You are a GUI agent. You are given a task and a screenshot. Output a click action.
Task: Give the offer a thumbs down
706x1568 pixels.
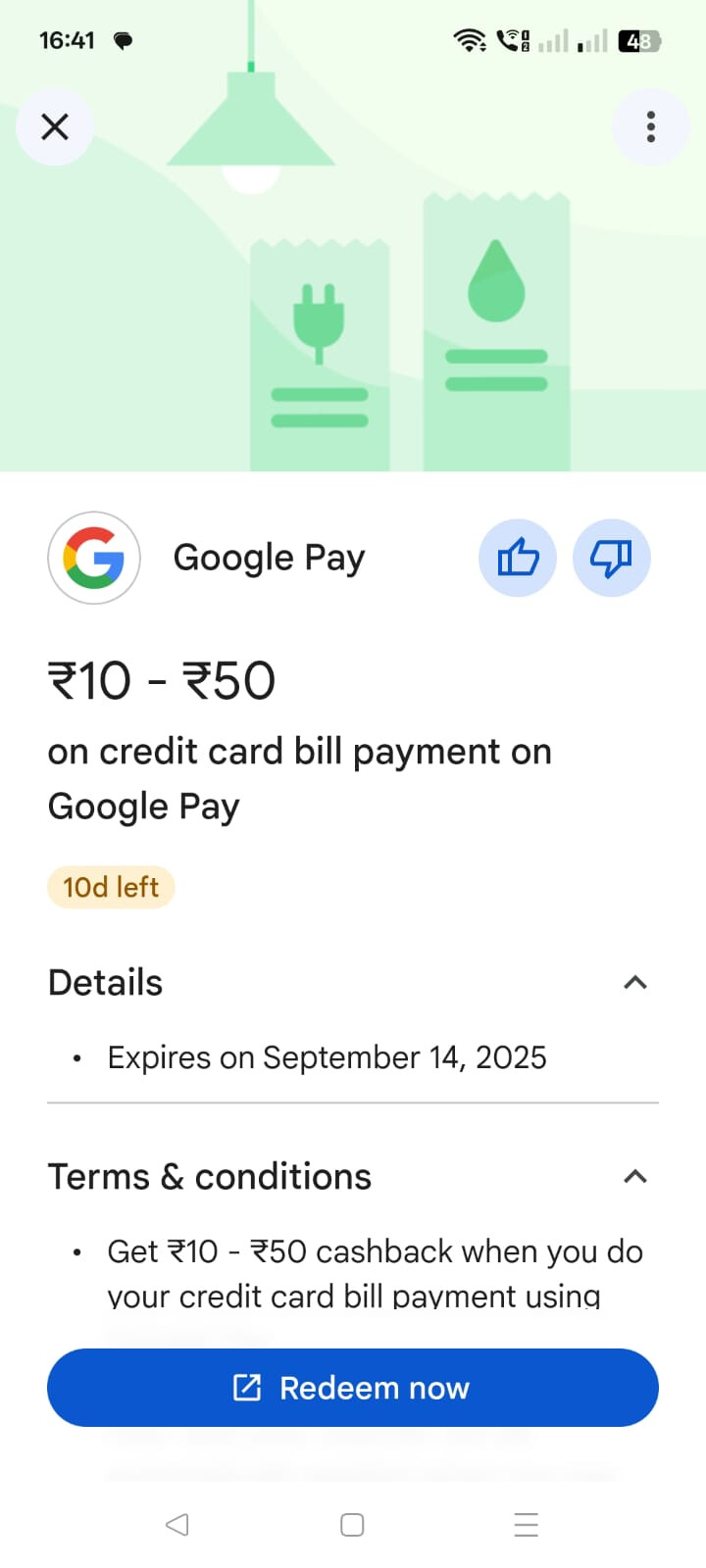pyautogui.click(x=612, y=558)
